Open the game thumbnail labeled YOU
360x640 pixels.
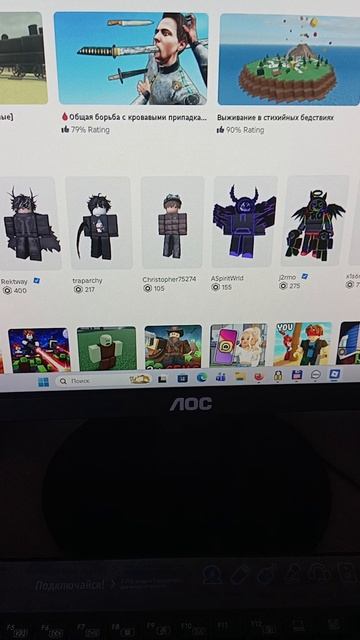302,344
